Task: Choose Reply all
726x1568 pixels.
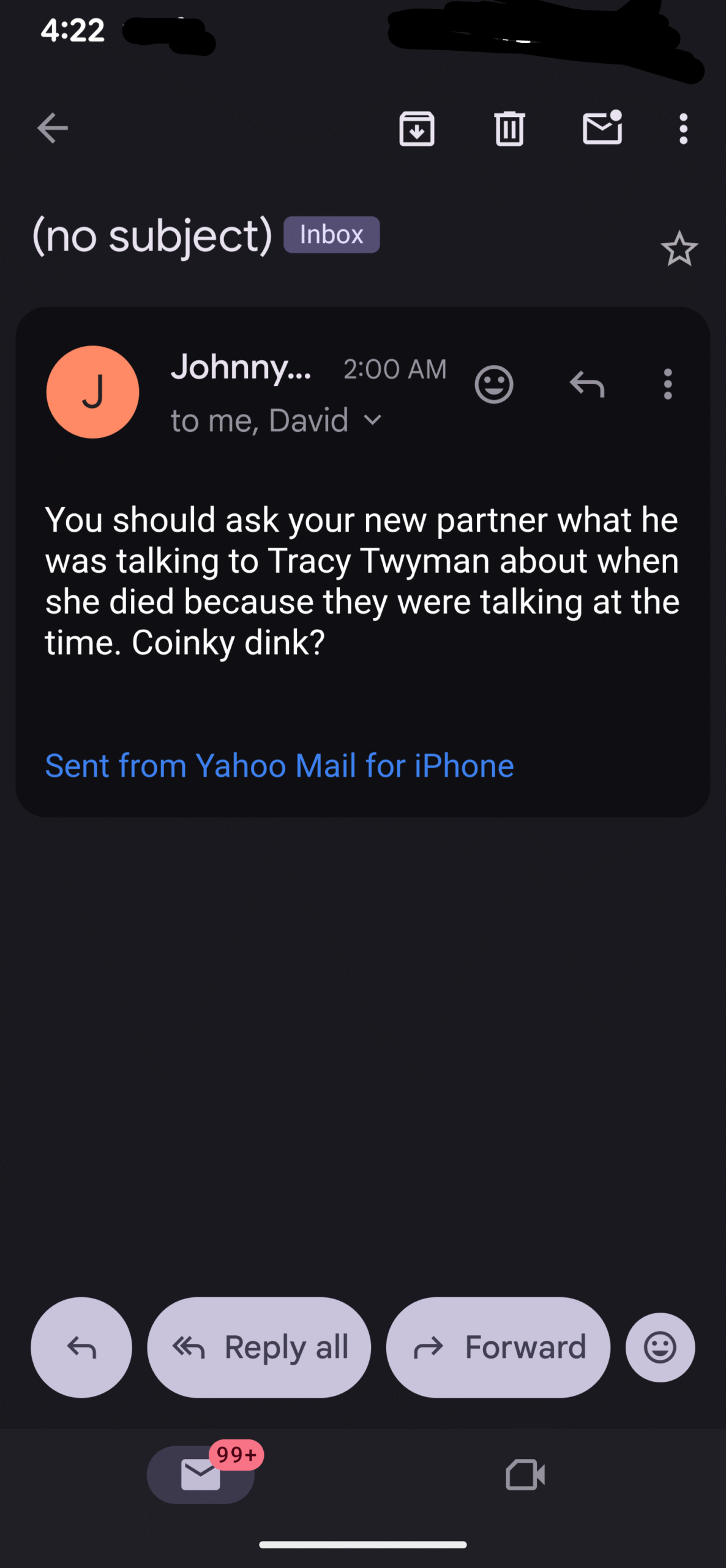Action: point(259,1347)
